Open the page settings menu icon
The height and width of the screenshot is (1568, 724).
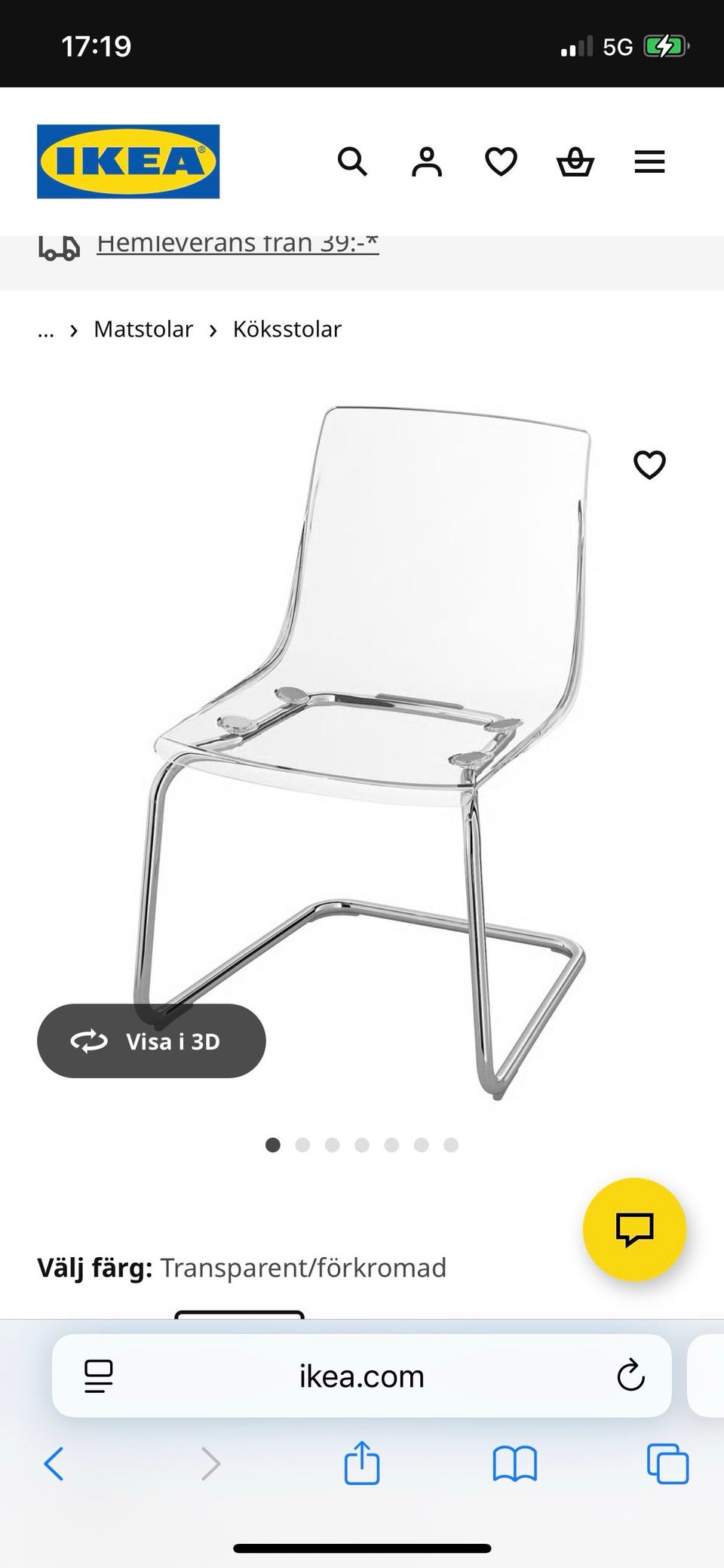point(99,1376)
